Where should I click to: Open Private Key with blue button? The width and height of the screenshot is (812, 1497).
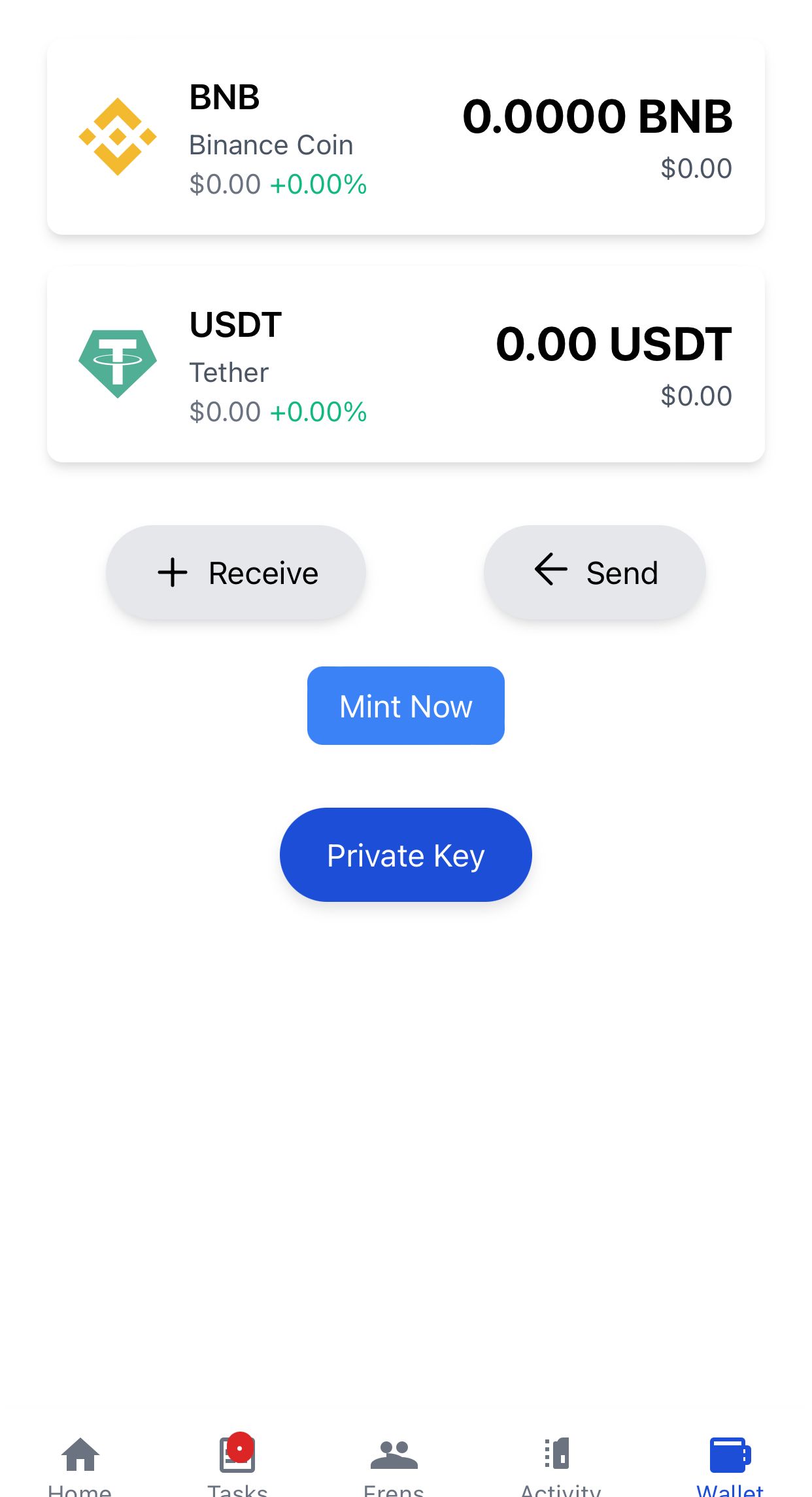405,854
